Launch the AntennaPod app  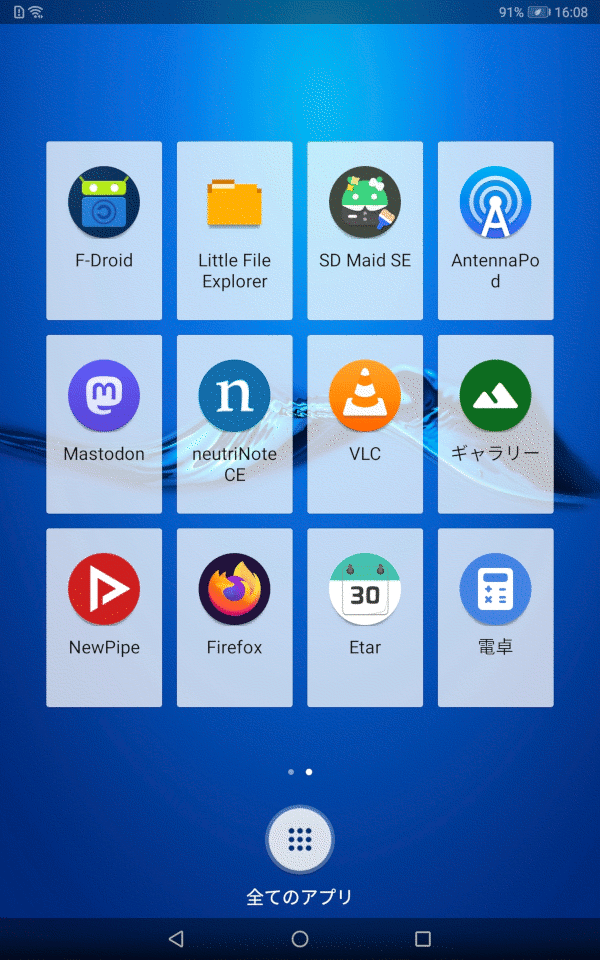pos(495,203)
